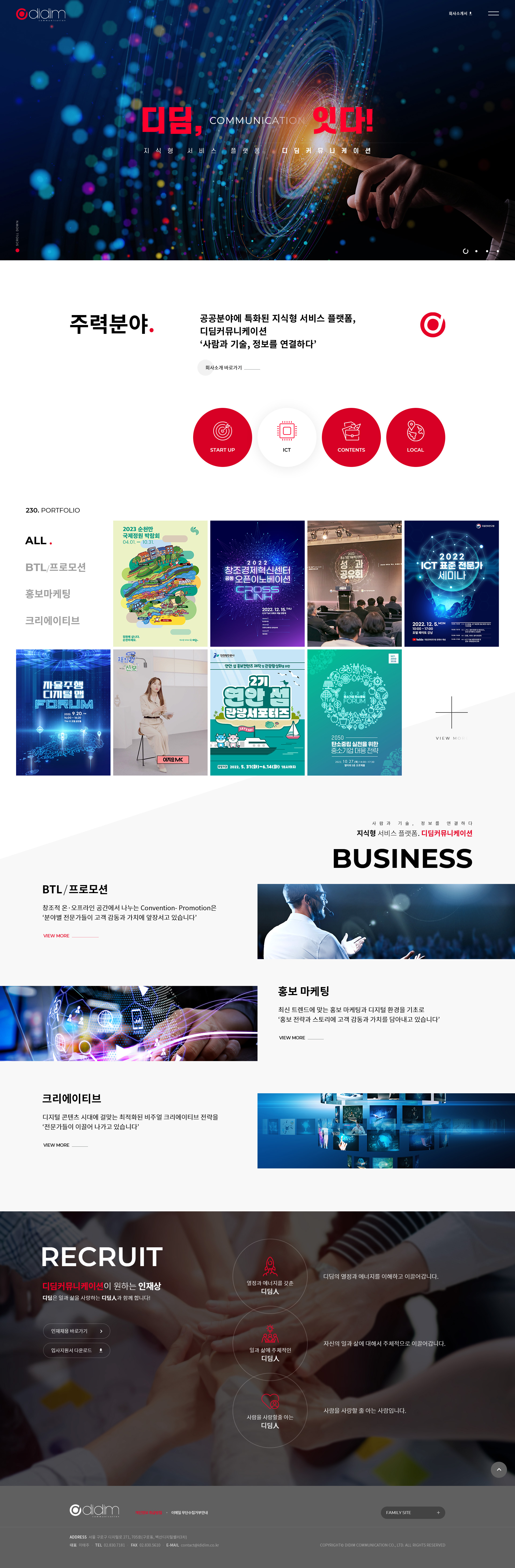The image size is (515, 1568).
Task: Jump back to top arrow
Action: [499, 1470]
